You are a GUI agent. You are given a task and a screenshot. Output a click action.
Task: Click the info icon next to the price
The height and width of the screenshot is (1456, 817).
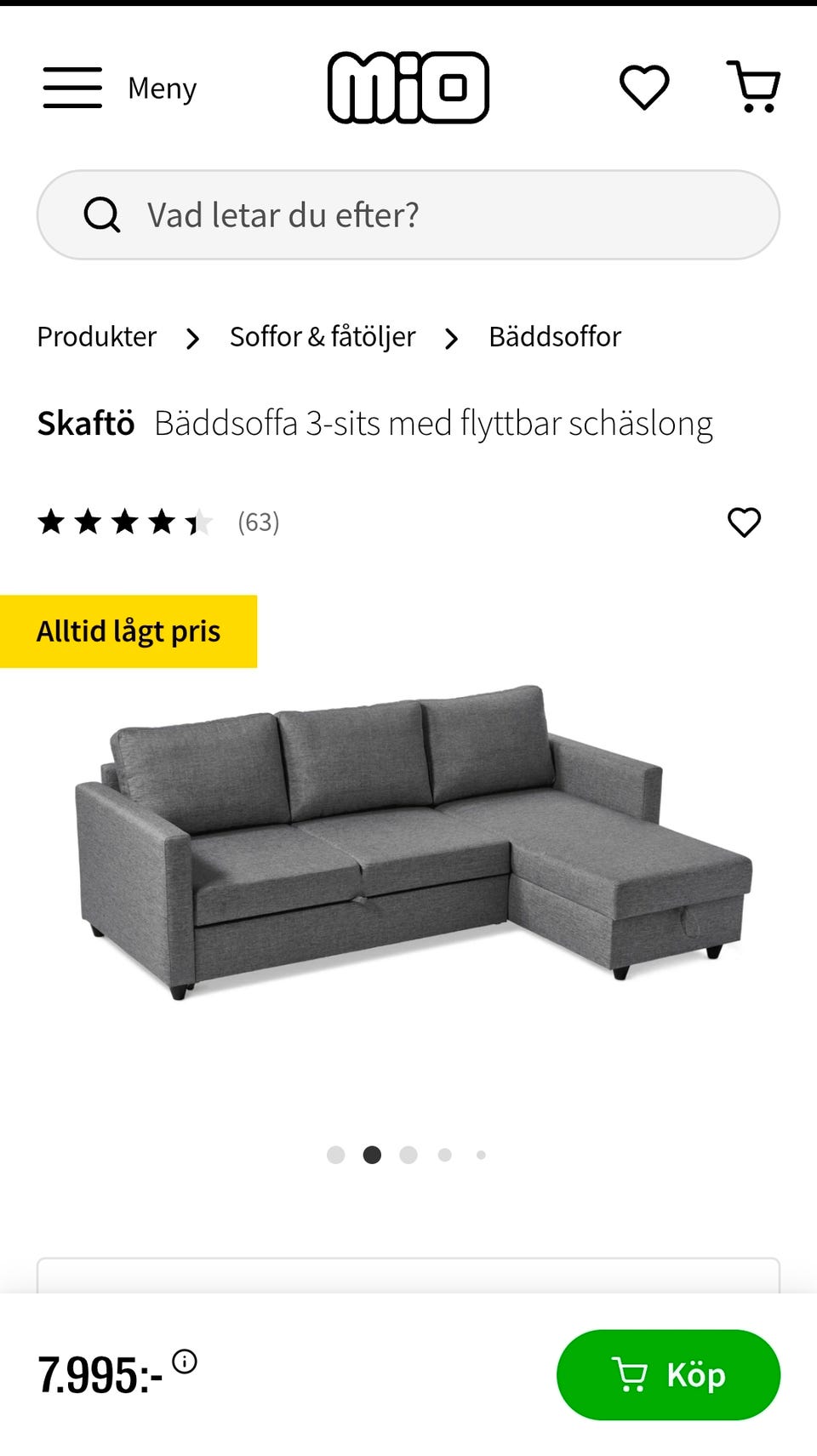pyautogui.click(x=183, y=1358)
